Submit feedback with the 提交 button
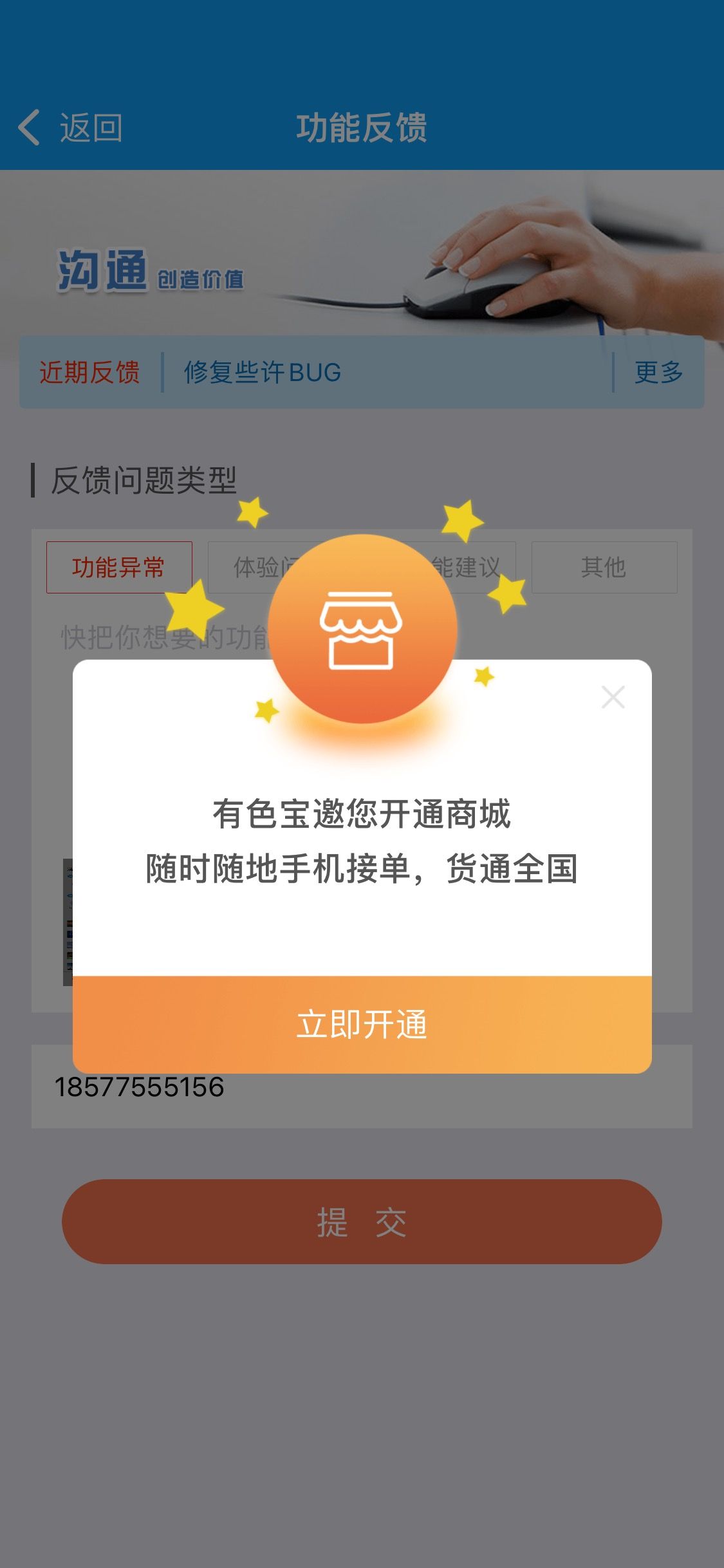724x1568 pixels. coord(362,1221)
